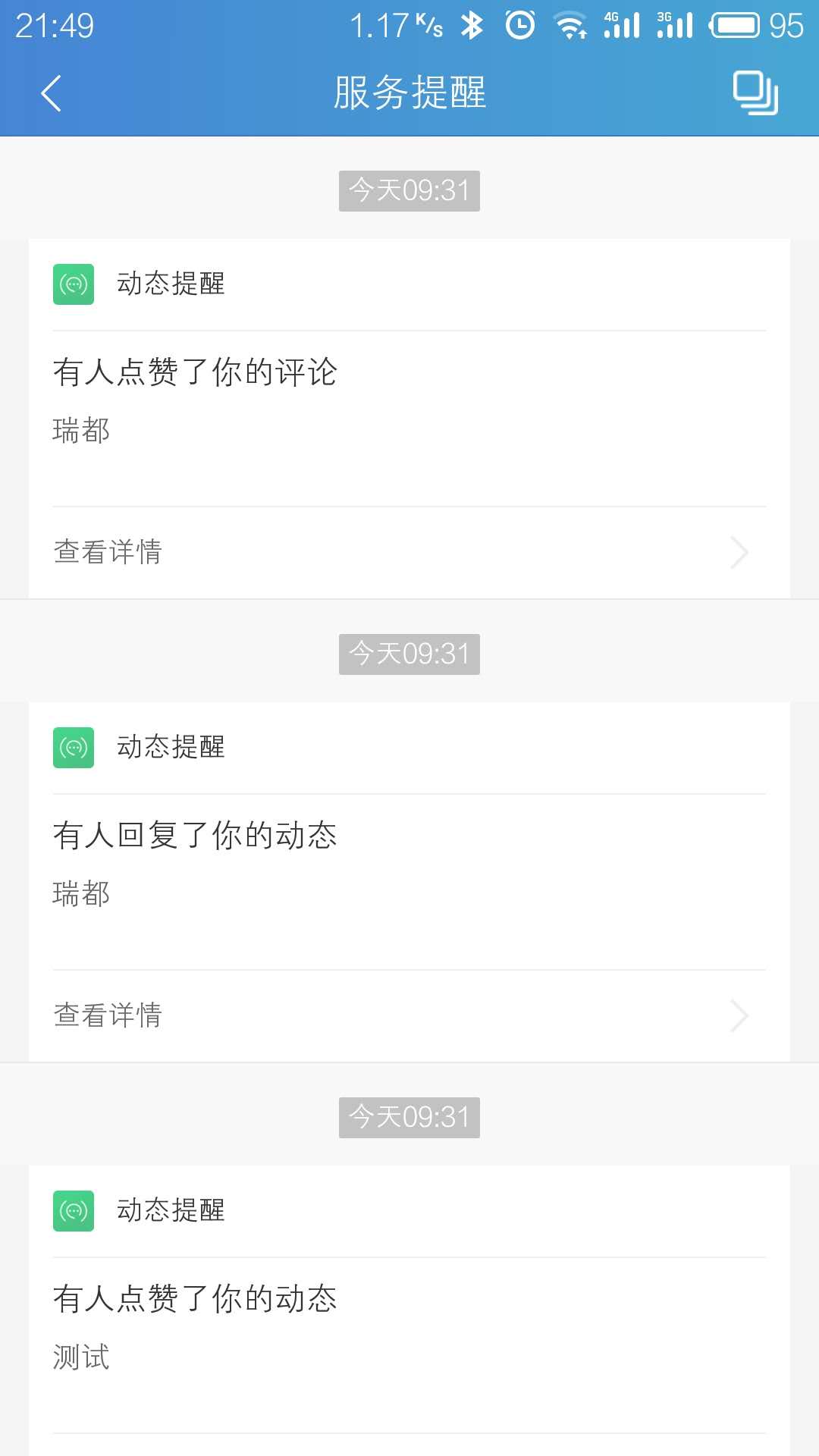The width and height of the screenshot is (819, 1456).
Task: Click the back arrow to leave 服务提醒
Action: 50,93
